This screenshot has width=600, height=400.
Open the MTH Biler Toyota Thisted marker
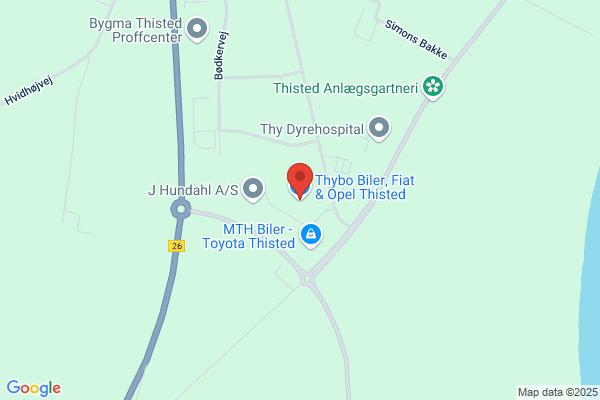pos(311,235)
